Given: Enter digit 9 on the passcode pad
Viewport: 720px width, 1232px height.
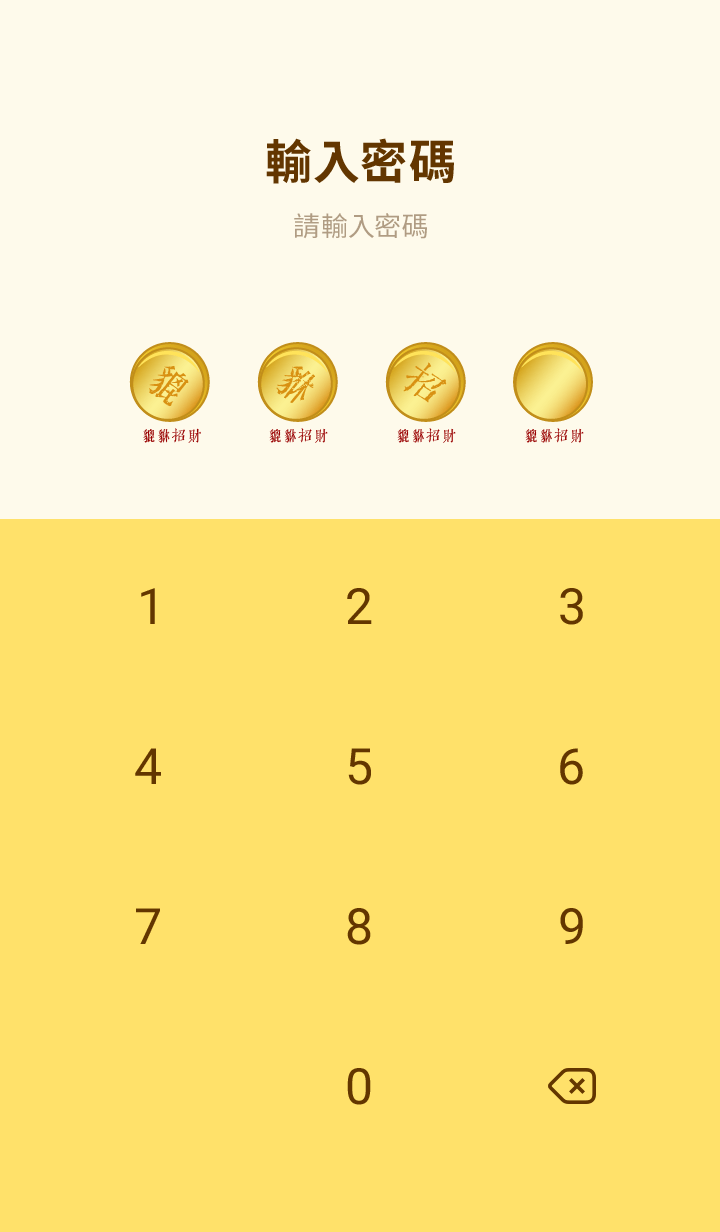Looking at the screenshot, I should click(x=571, y=927).
